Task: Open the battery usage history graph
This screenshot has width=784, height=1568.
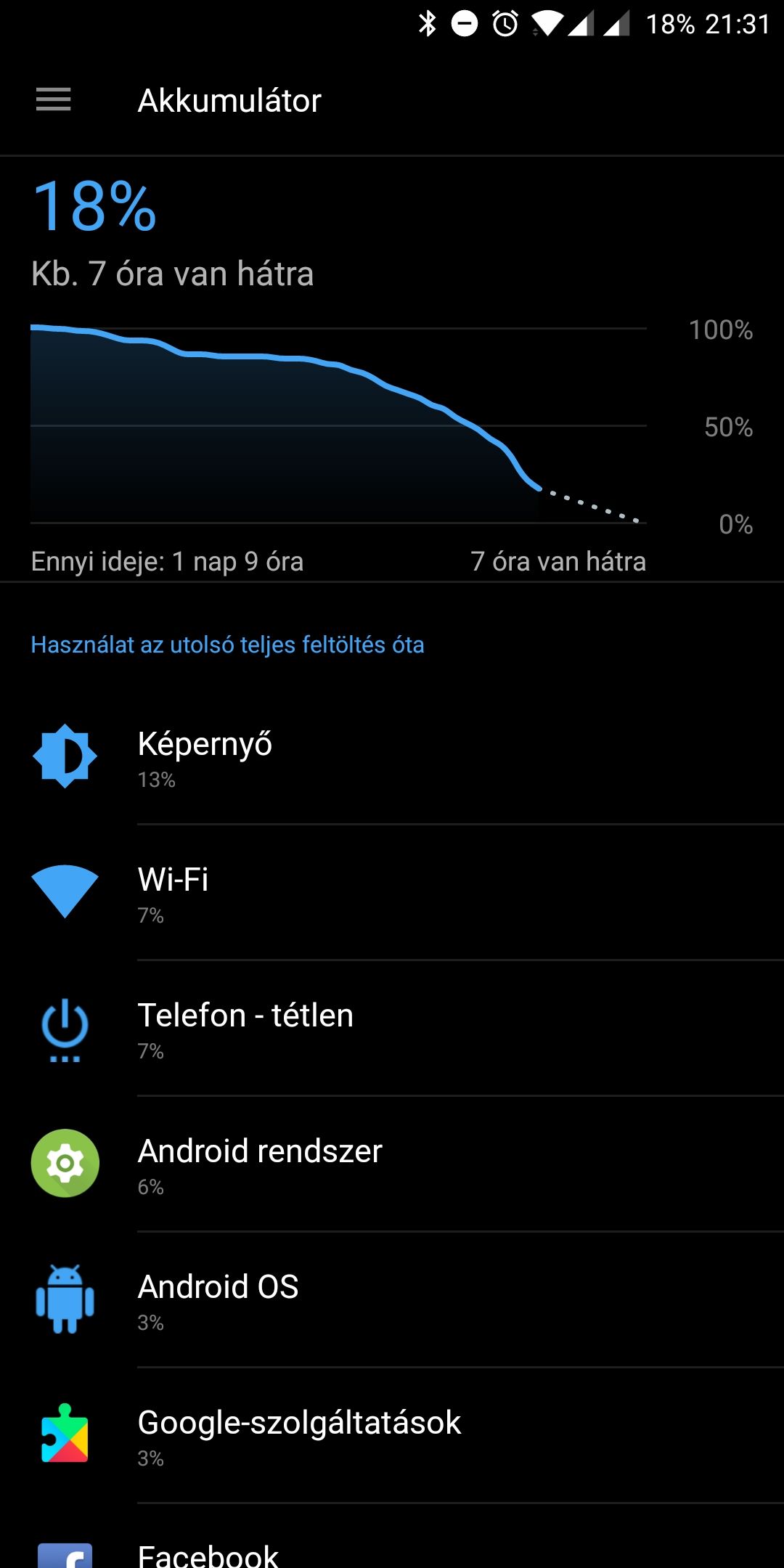Action: pos(338,425)
